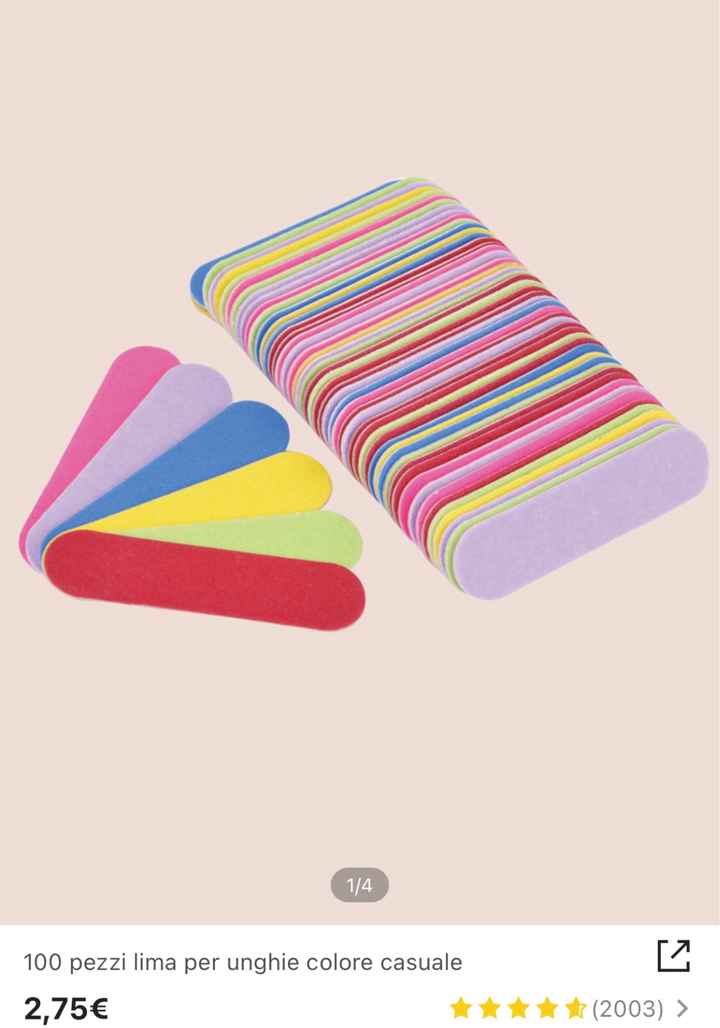The height and width of the screenshot is (1028, 720).
Task: Open the 2003 customer reviews
Action: (x=628, y=1007)
